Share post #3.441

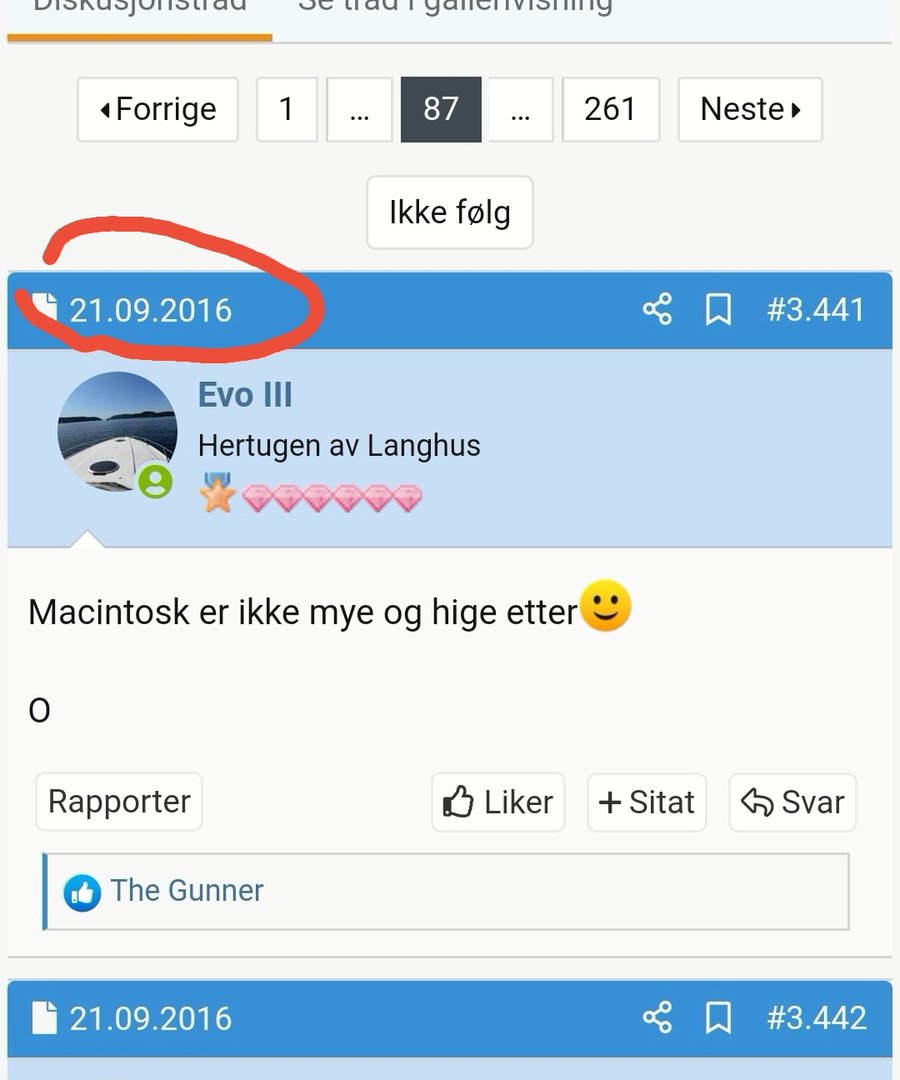coord(657,310)
